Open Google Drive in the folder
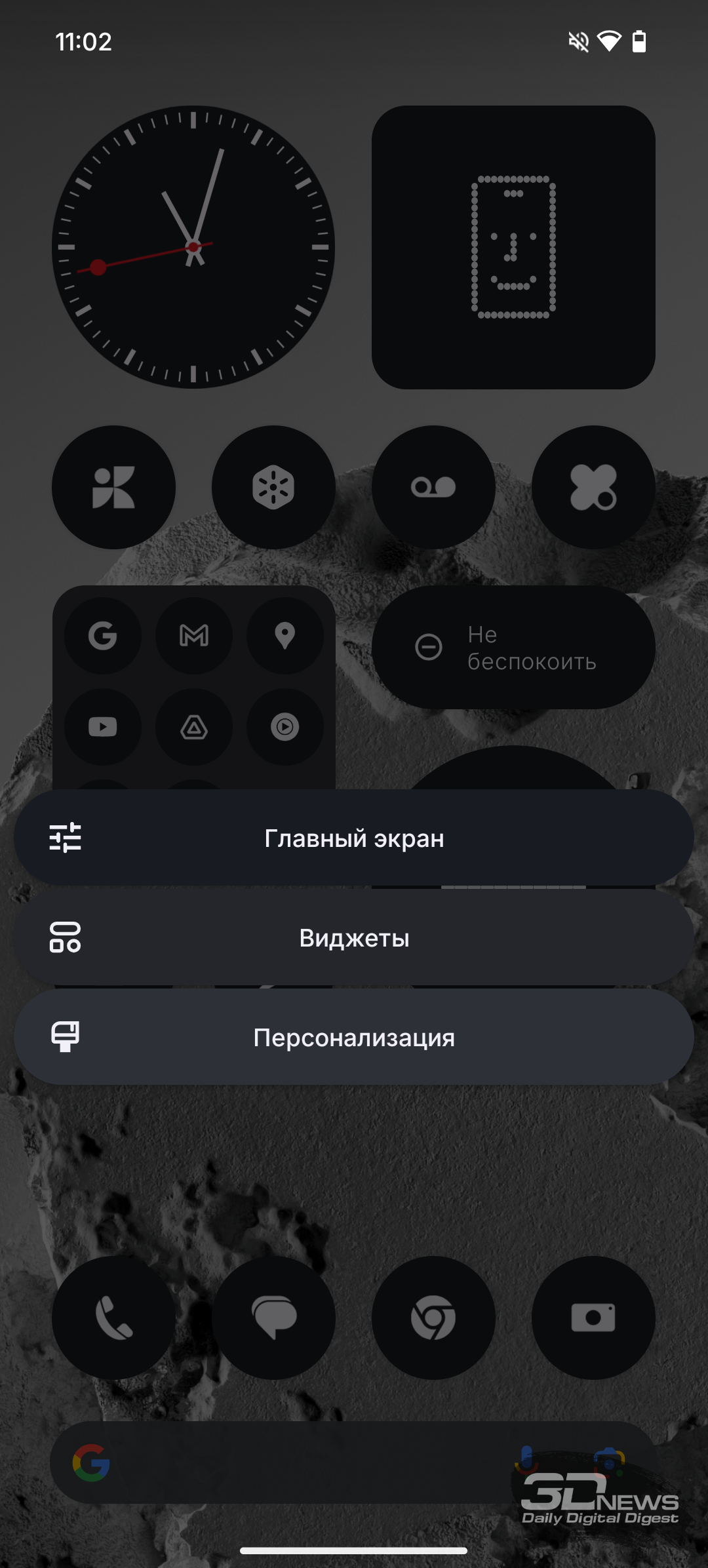This screenshot has height=1568, width=708. 194,726
